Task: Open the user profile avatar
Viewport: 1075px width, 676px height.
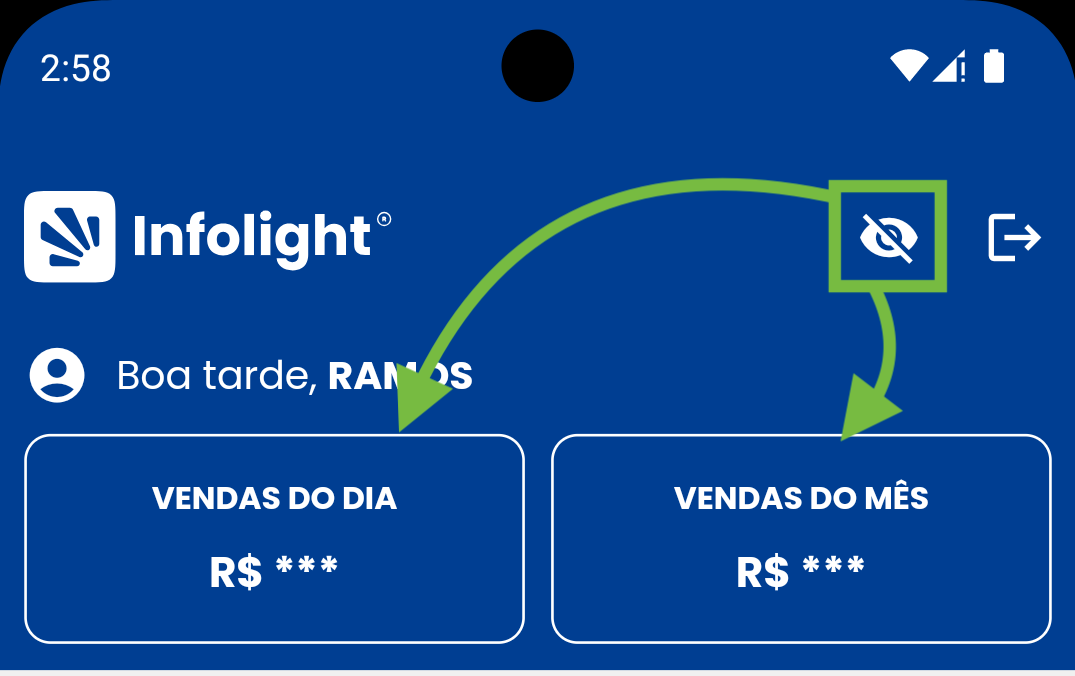Action: pyautogui.click(x=57, y=376)
